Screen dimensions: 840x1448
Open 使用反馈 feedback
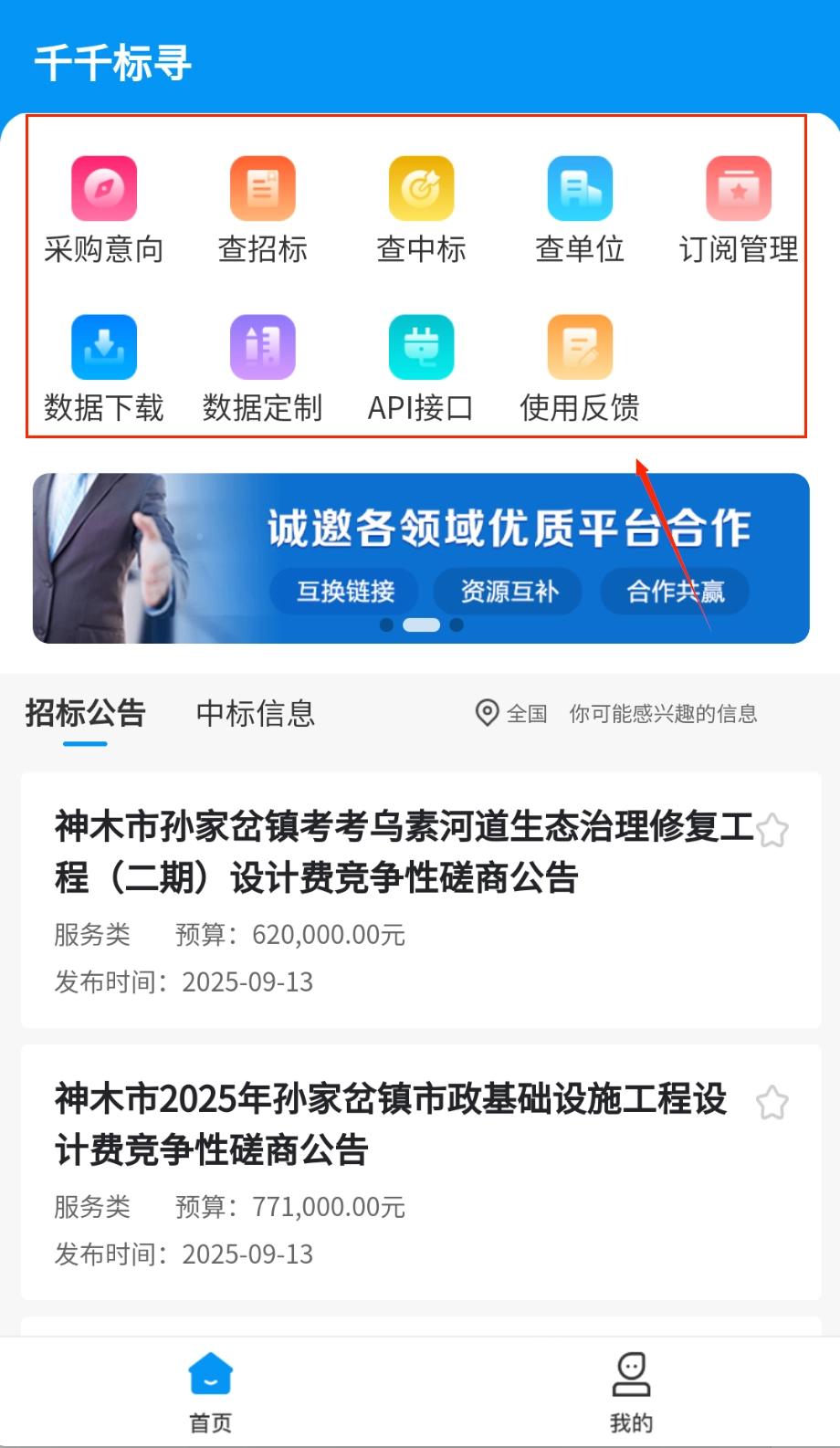tap(580, 368)
